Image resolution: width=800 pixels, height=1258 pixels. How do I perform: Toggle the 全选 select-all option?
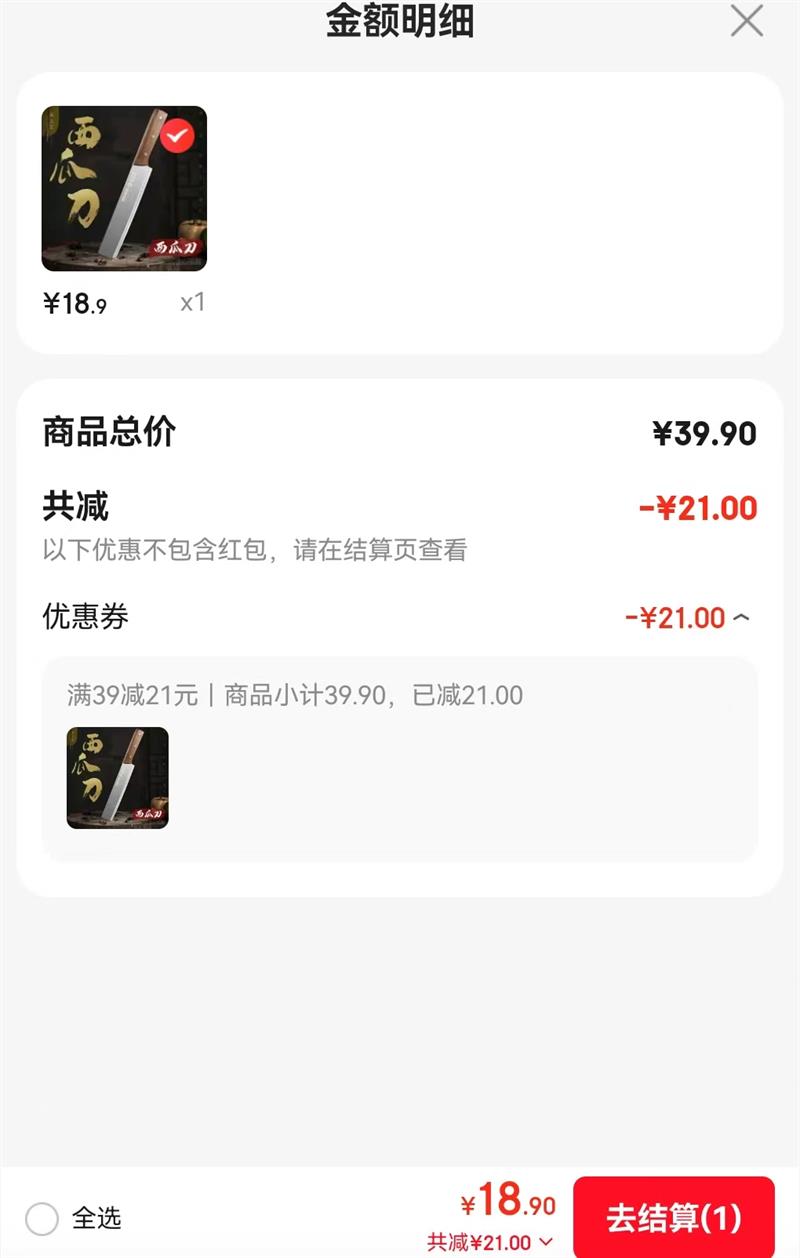click(42, 1218)
